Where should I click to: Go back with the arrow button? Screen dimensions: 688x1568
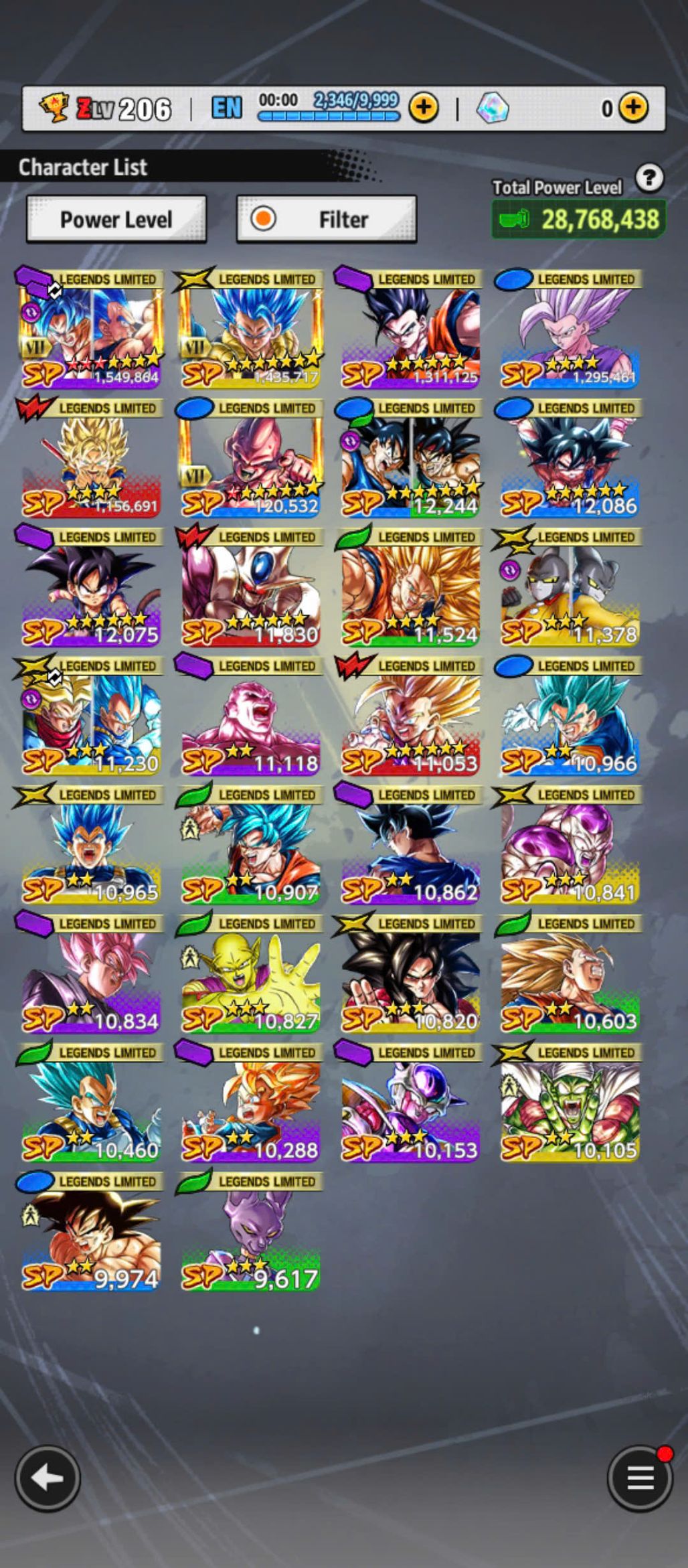(x=48, y=1478)
